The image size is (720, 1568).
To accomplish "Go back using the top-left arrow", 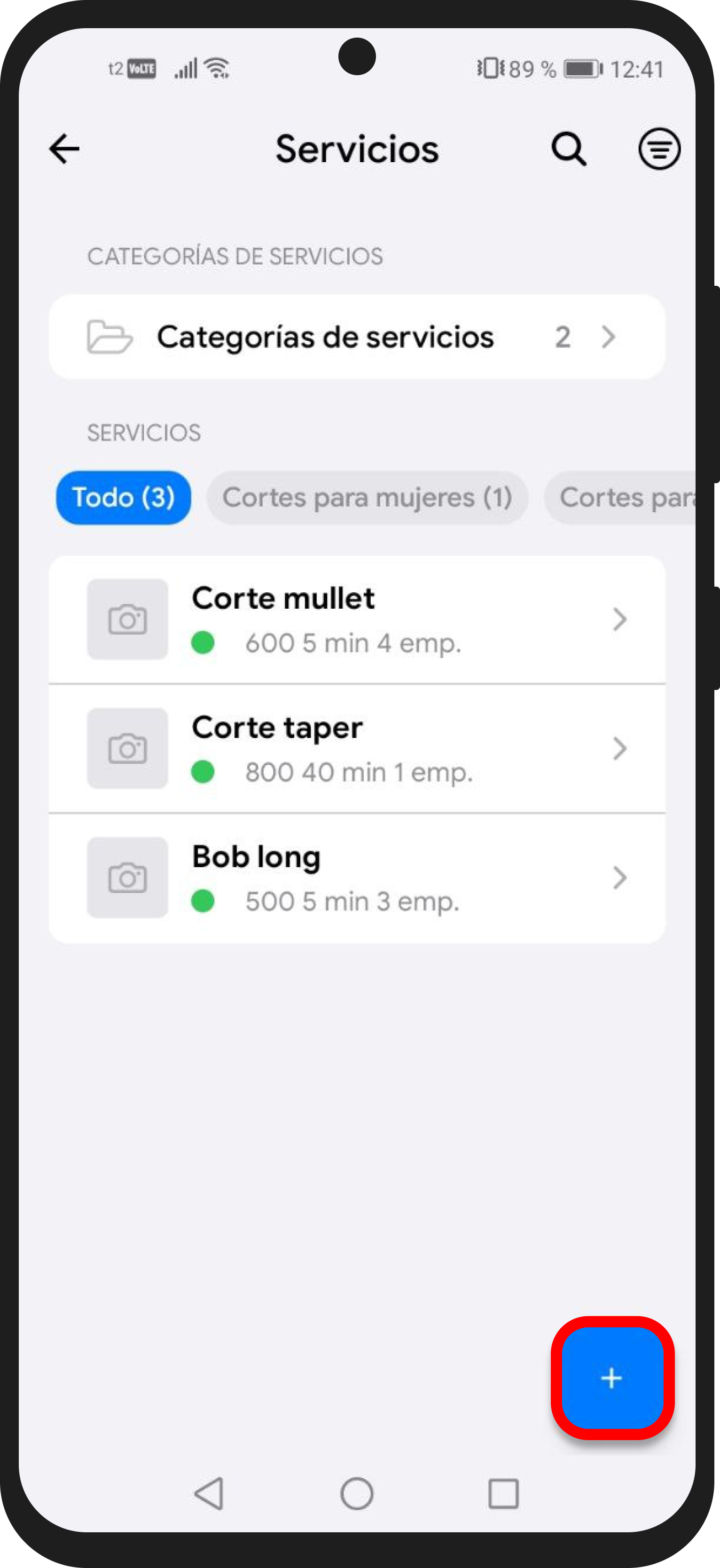I will coord(64,149).
